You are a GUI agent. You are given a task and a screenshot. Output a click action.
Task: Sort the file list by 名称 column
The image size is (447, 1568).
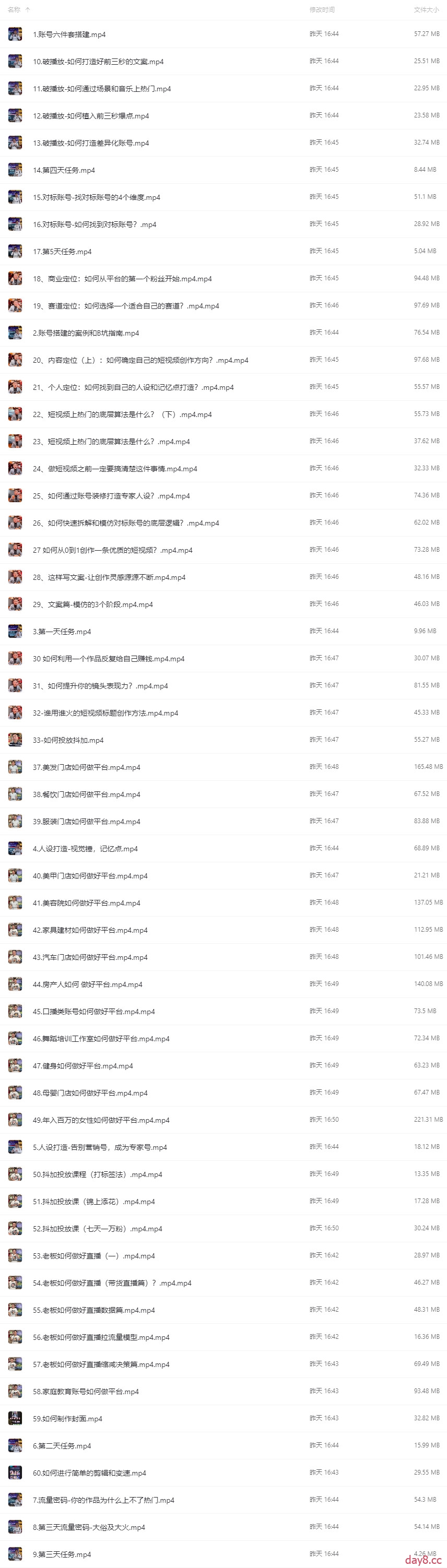point(14,10)
